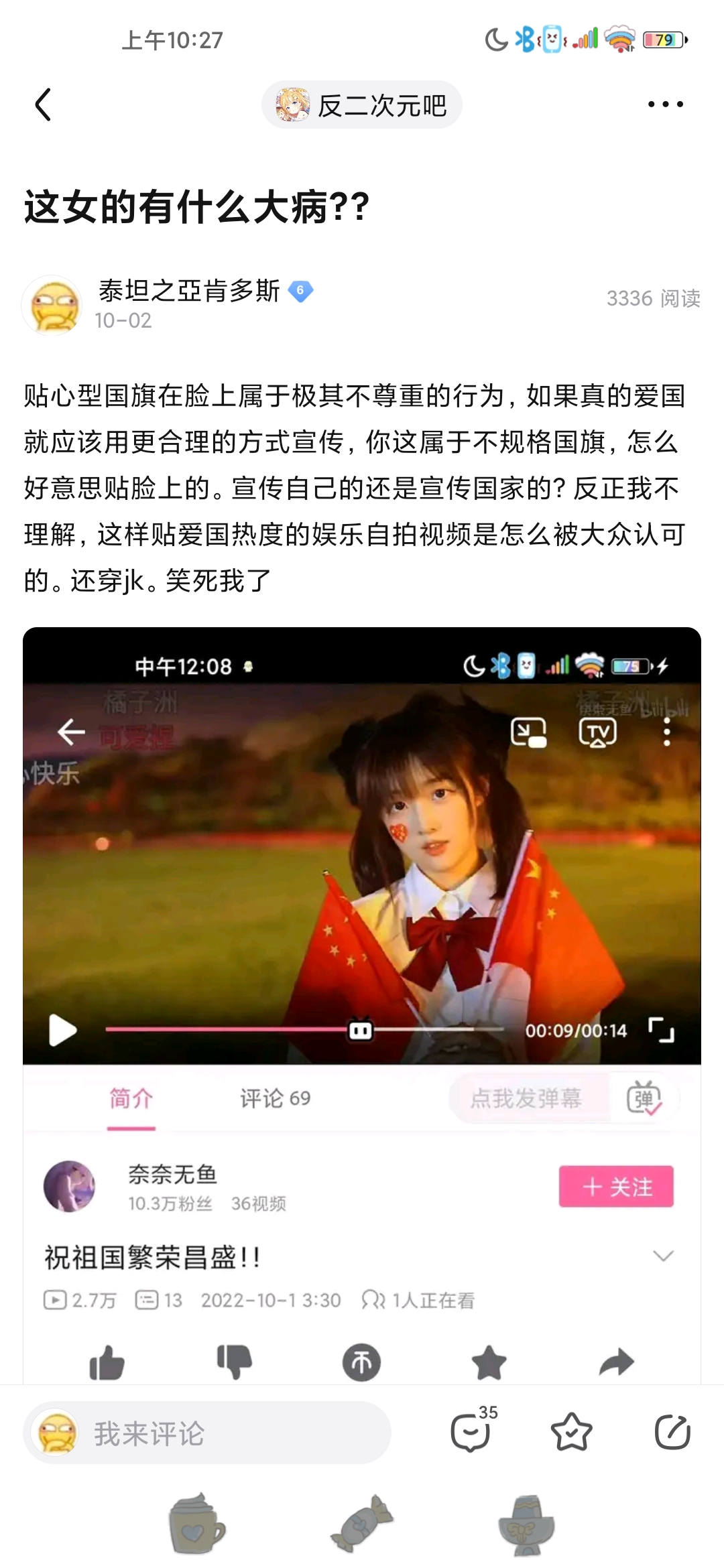Share this post
This screenshot has height=1568, width=724.
click(672, 1433)
